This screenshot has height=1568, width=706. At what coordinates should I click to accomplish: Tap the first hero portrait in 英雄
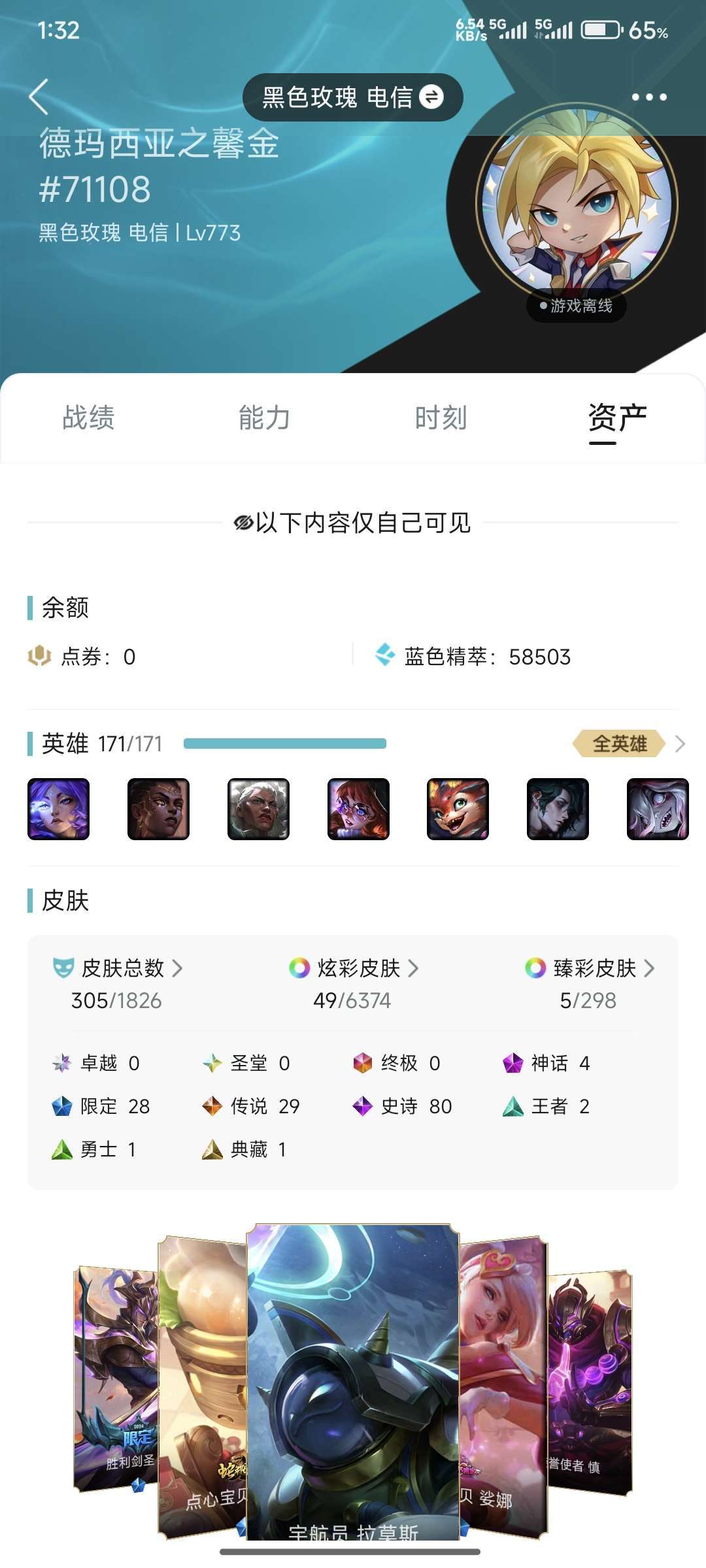(58, 809)
